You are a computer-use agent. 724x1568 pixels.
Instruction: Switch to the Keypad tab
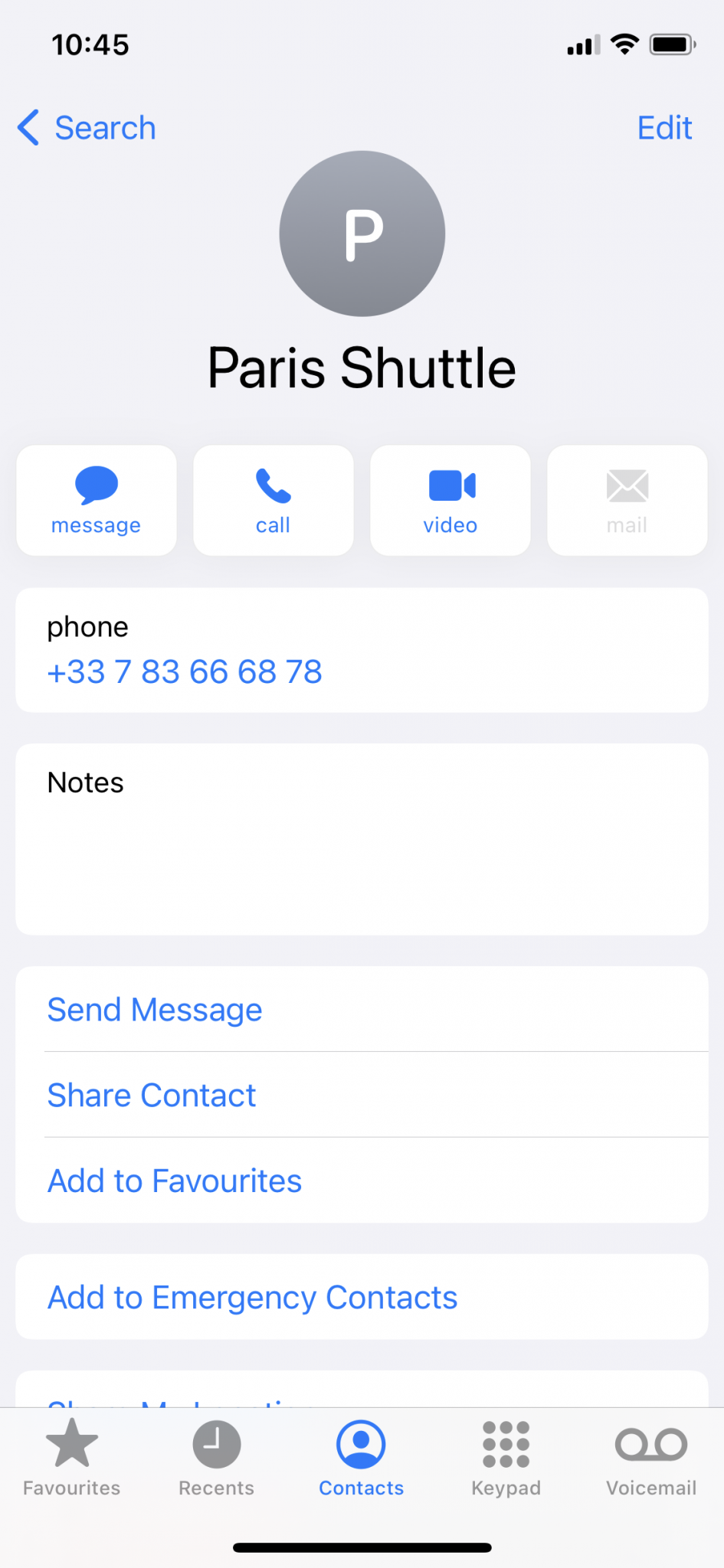[506, 1458]
